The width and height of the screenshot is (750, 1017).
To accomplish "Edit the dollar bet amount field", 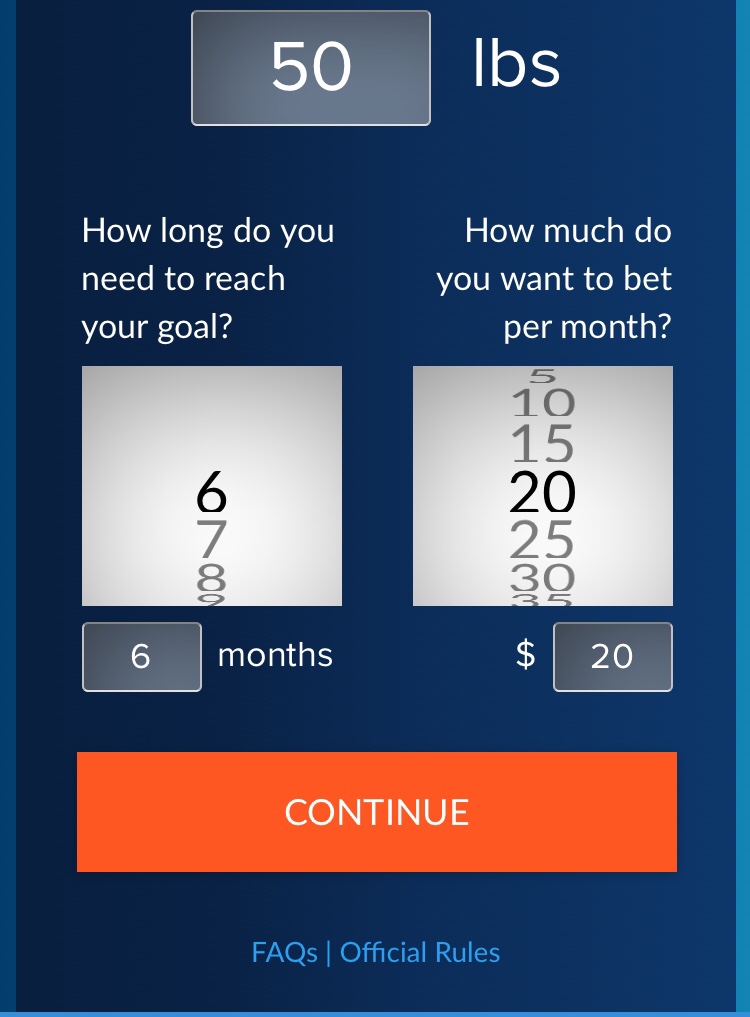I will (x=612, y=656).
